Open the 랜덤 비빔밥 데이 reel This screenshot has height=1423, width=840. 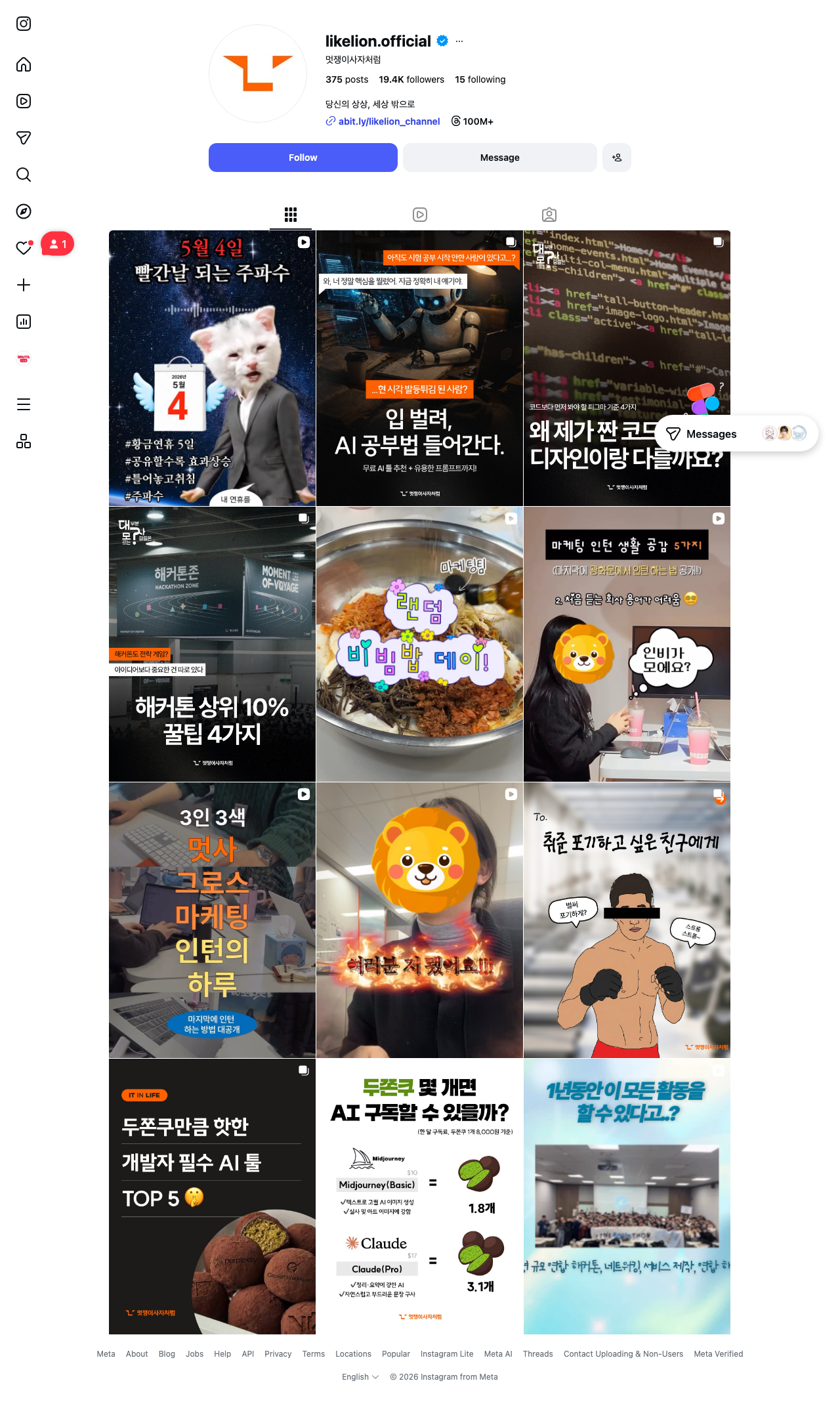tap(419, 644)
